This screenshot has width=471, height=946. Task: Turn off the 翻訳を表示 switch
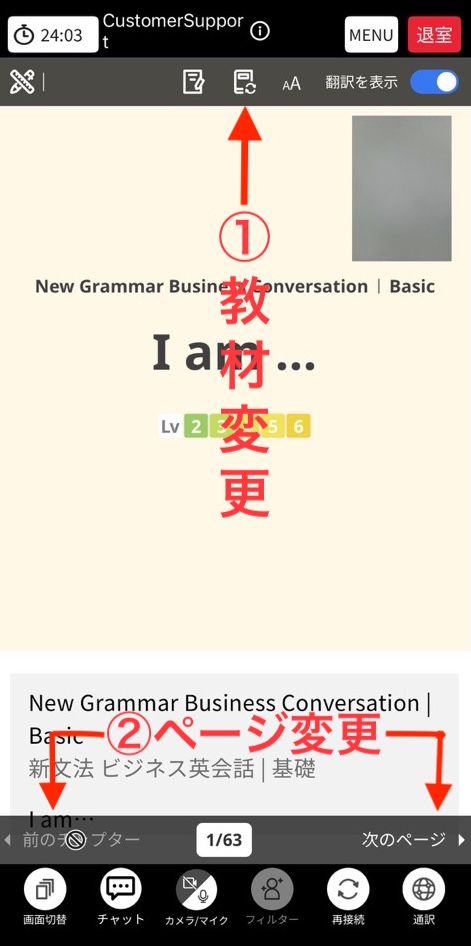[x=434, y=82]
